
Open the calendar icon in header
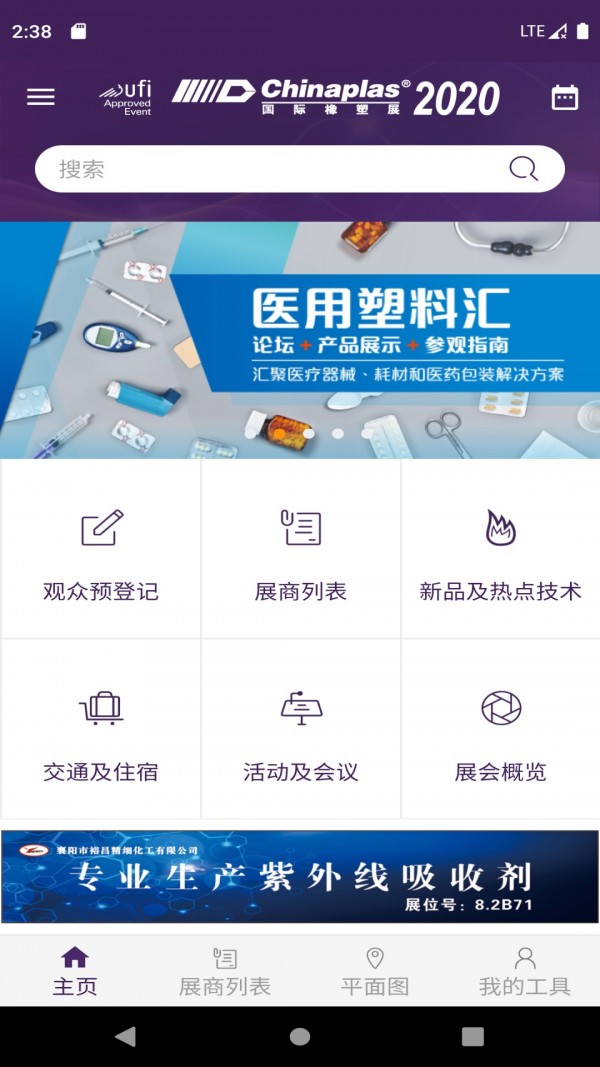point(565,97)
